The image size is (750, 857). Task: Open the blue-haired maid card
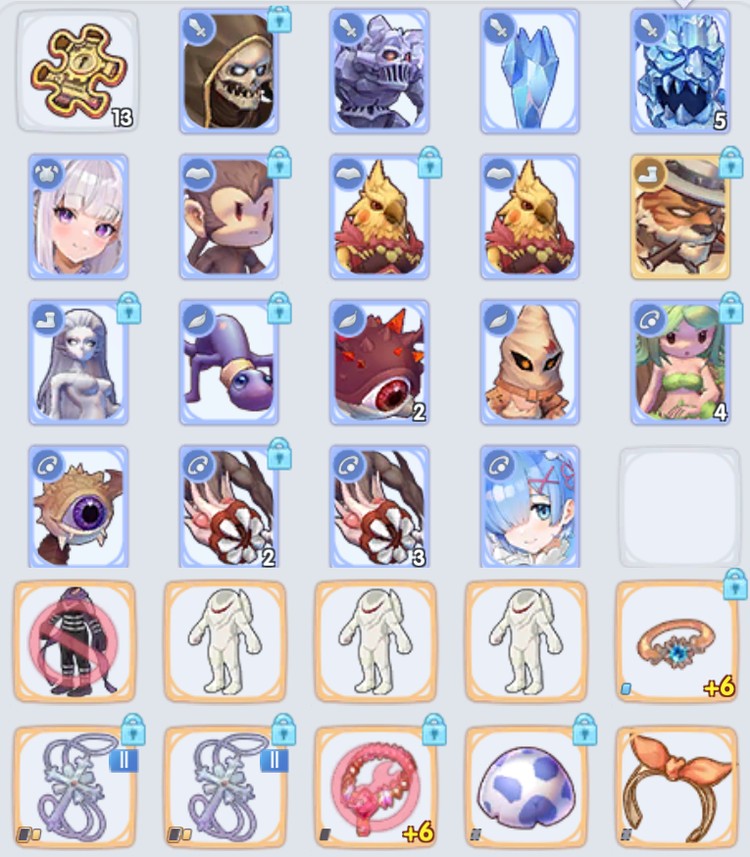[529, 507]
